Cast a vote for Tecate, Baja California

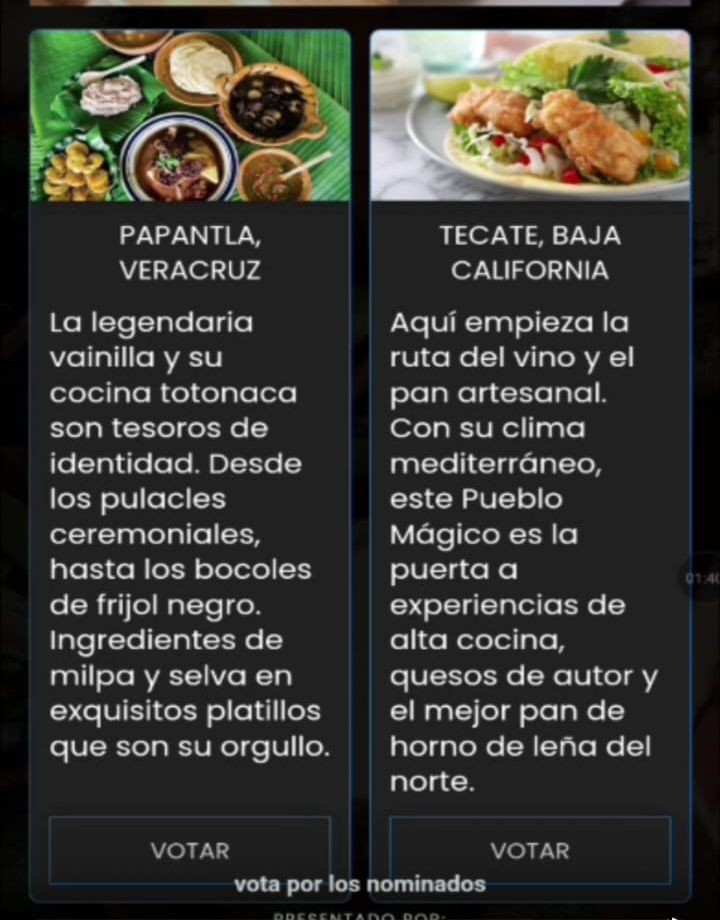click(x=530, y=850)
